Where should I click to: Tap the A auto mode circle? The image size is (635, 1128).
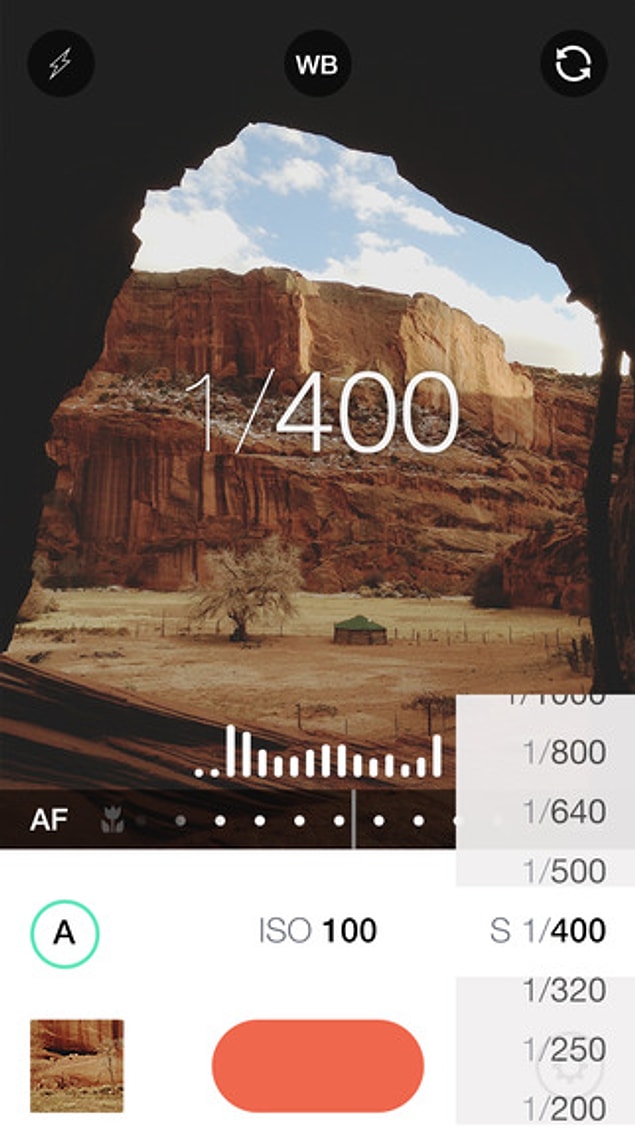click(x=65, y=933)
